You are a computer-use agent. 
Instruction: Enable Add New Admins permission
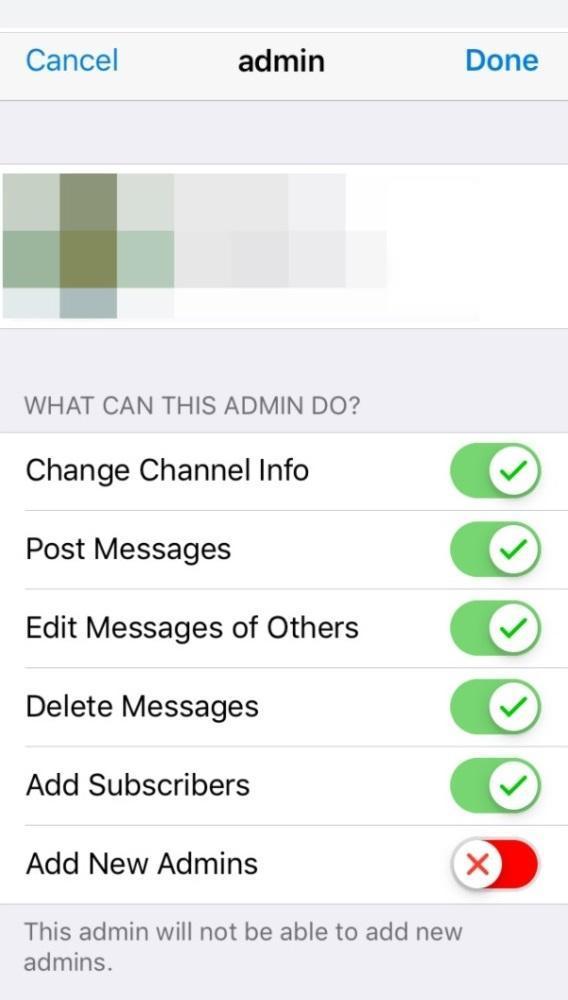(495, 864)
